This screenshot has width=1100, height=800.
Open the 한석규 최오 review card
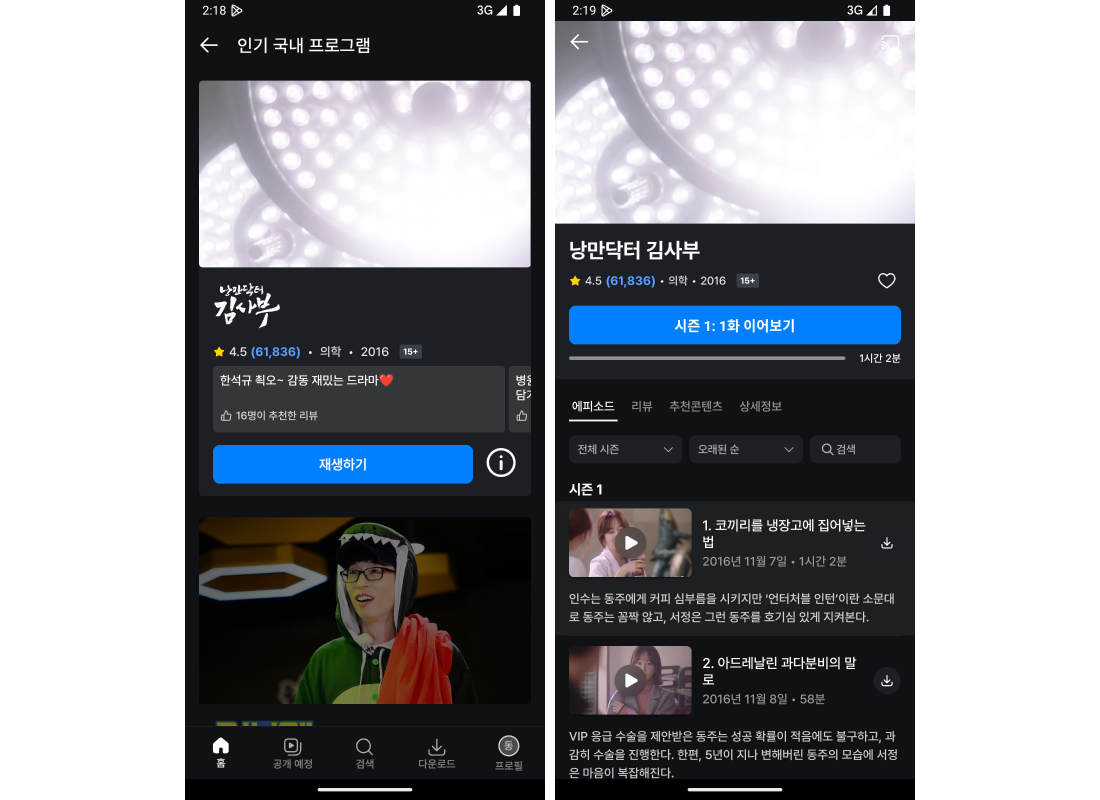pyautogui.click(x=358, y=398)
